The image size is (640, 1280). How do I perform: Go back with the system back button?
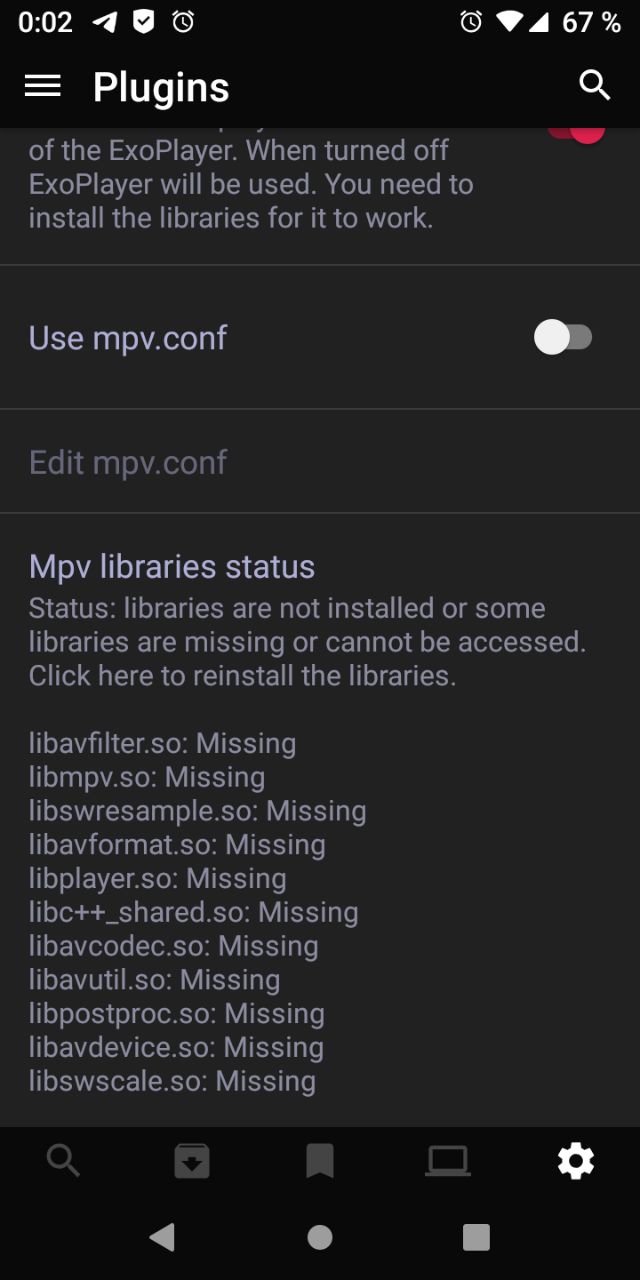pos(162,1237)
